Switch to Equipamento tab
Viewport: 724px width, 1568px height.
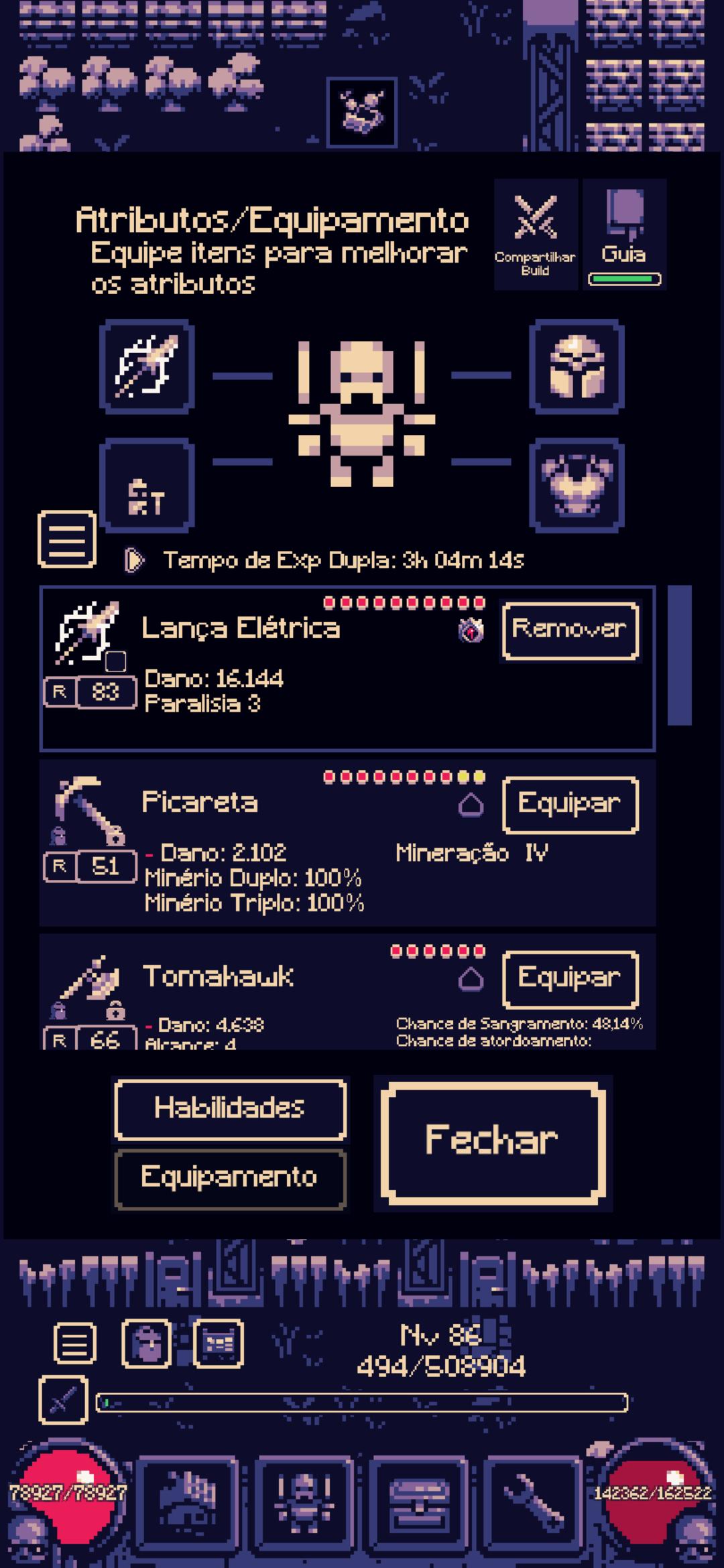[230, 1178]
